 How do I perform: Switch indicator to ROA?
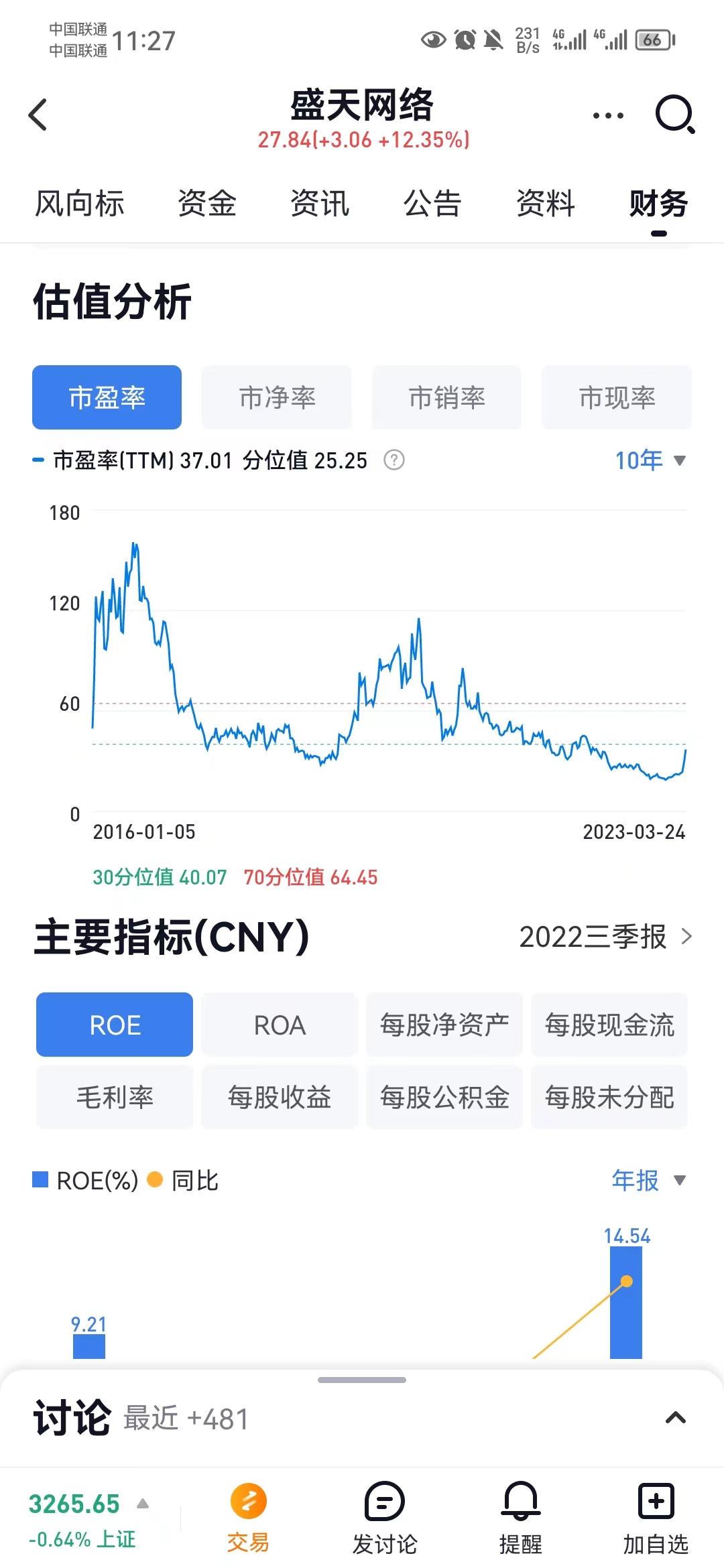coord(279,1025)
